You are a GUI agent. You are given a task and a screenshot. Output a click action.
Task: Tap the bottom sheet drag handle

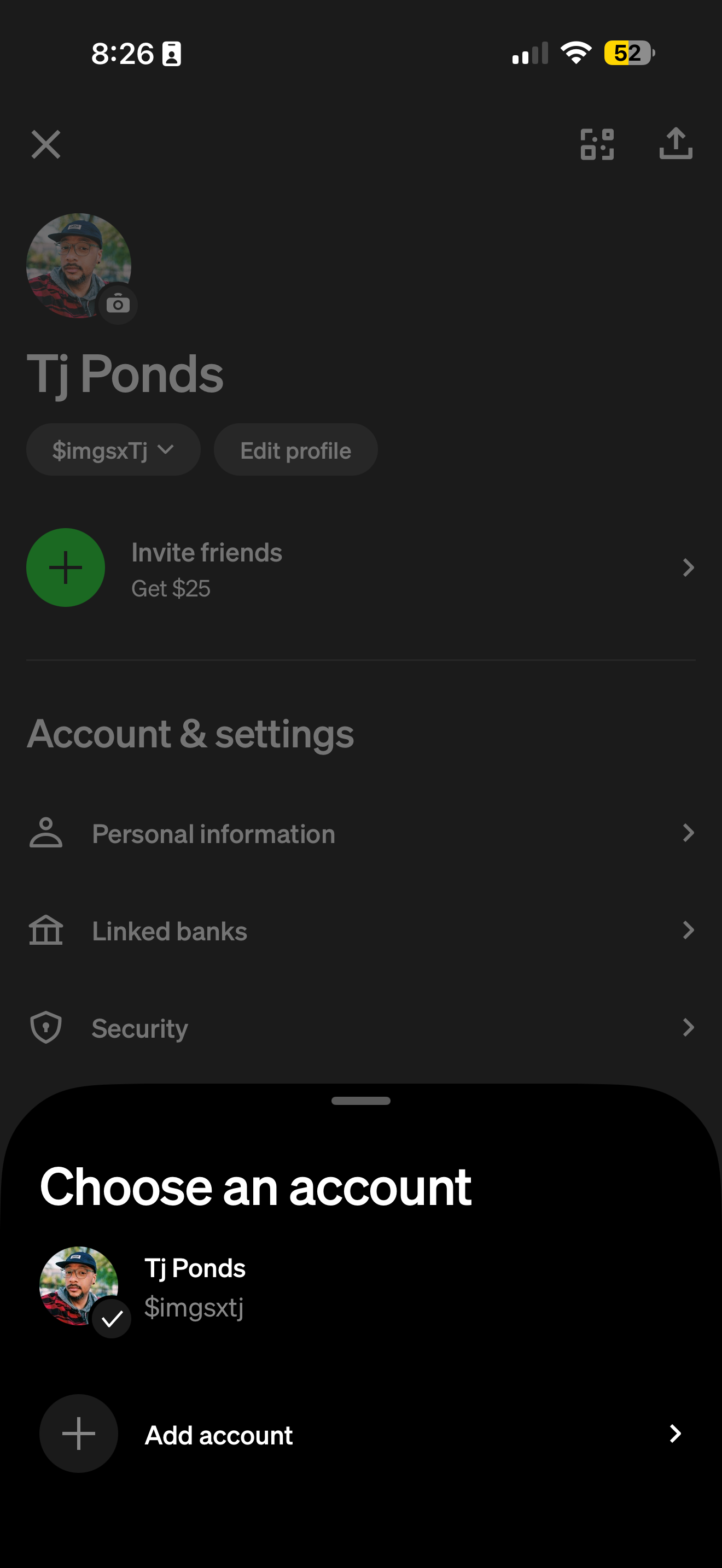pyautogui.click(x=361, y=1101)
